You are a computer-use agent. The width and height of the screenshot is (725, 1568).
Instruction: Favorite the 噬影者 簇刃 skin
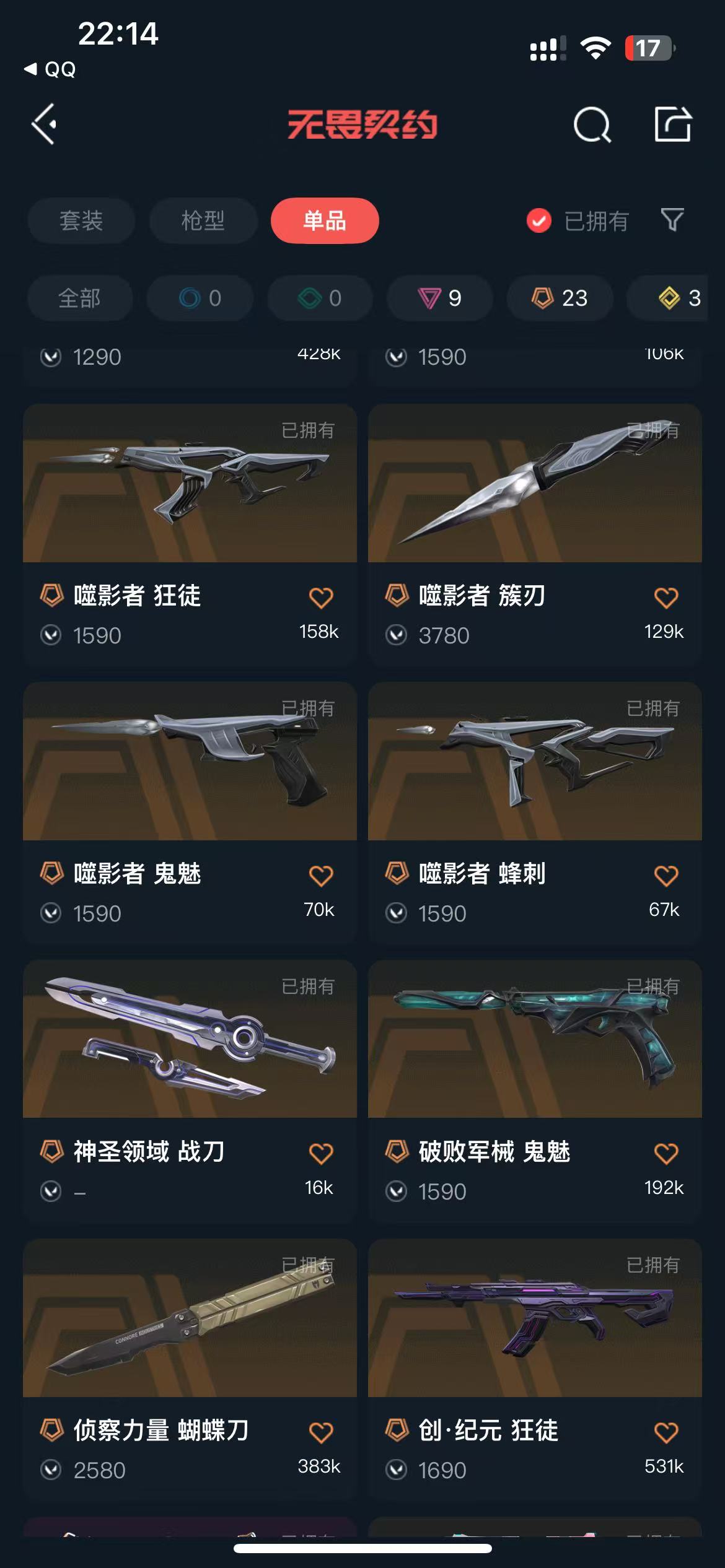point(666,598)
